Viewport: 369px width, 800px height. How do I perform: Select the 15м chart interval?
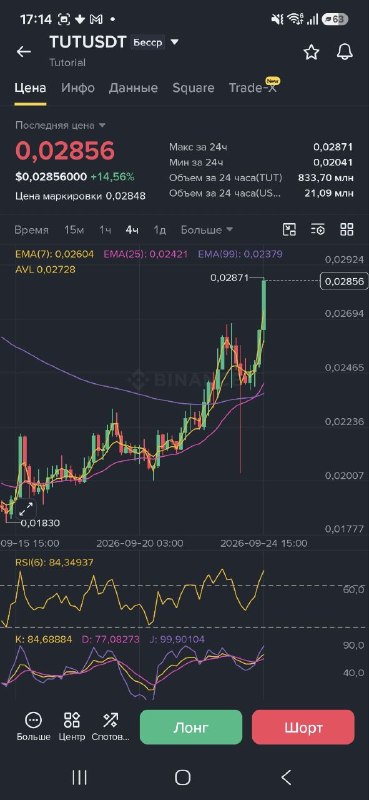click(74, 230)
